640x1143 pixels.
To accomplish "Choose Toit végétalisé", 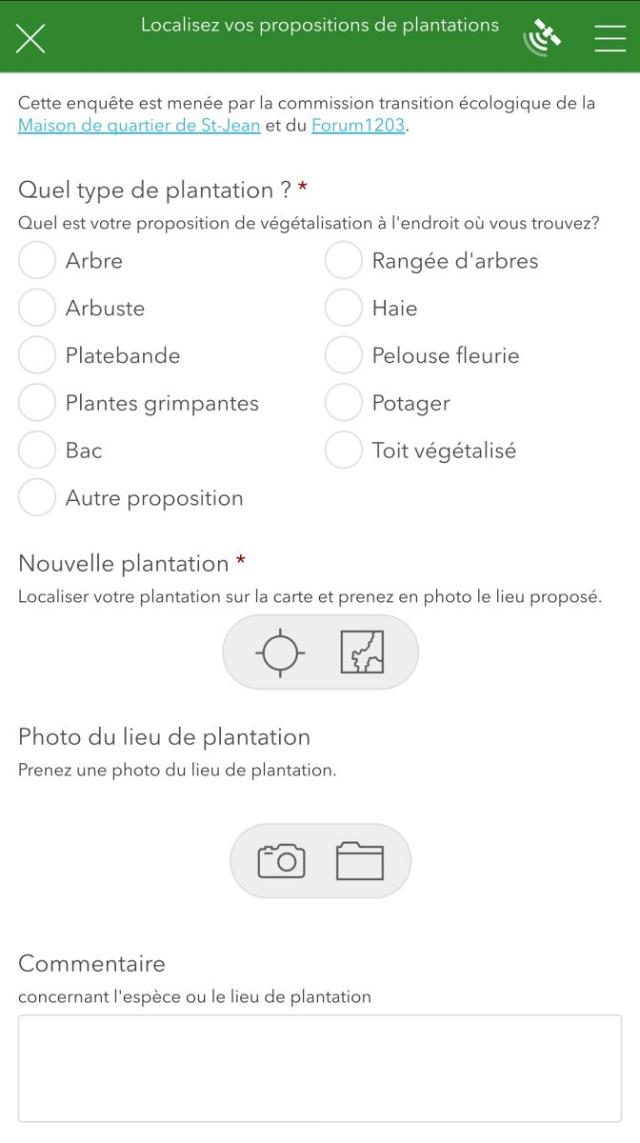I will click(343, 451).
